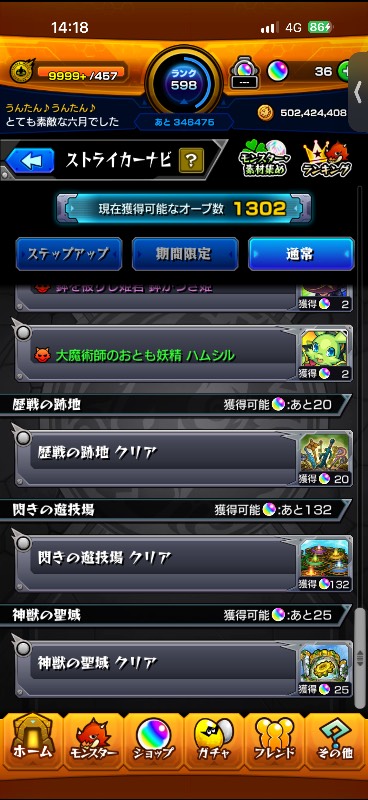The image size is (368, 800).
Task: Select the 通常 tab
Action: pyautogui.click(x=301, y=254)
